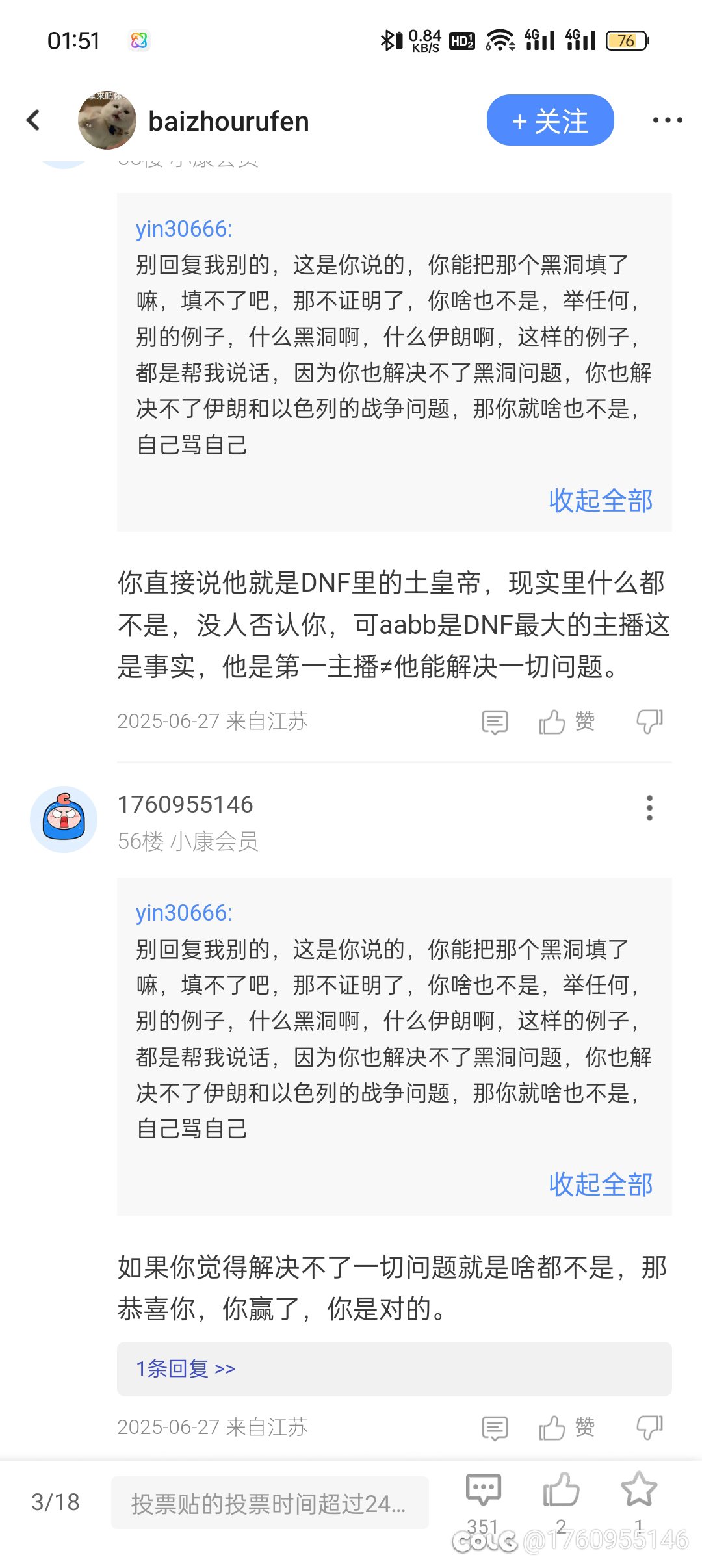Tap the yin30666 link in the floor 56 quote

tap(184, 913)
